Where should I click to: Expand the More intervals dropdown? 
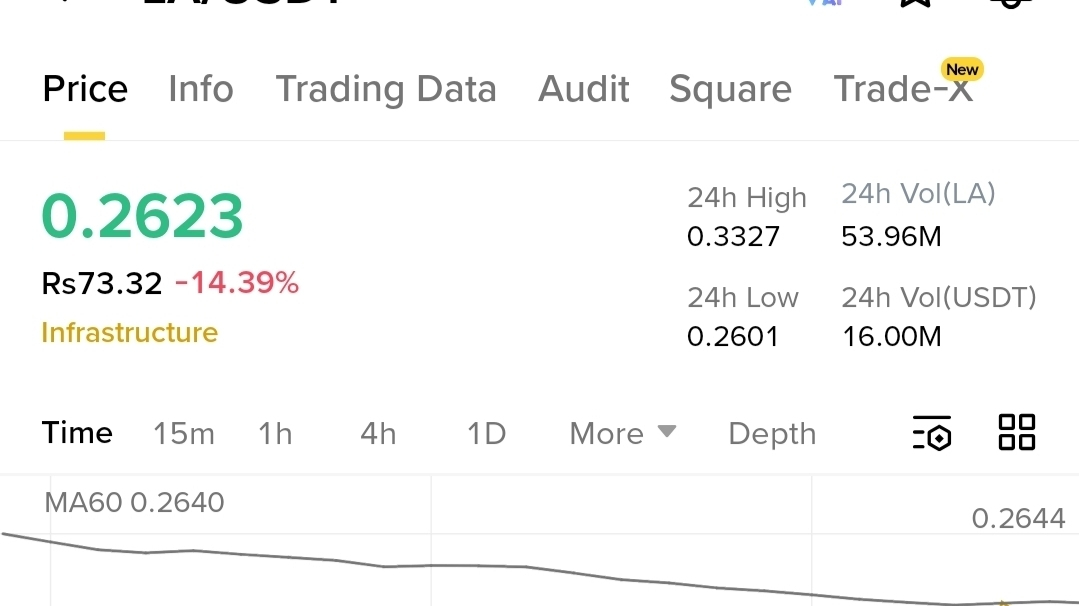(x=622, y=434)
